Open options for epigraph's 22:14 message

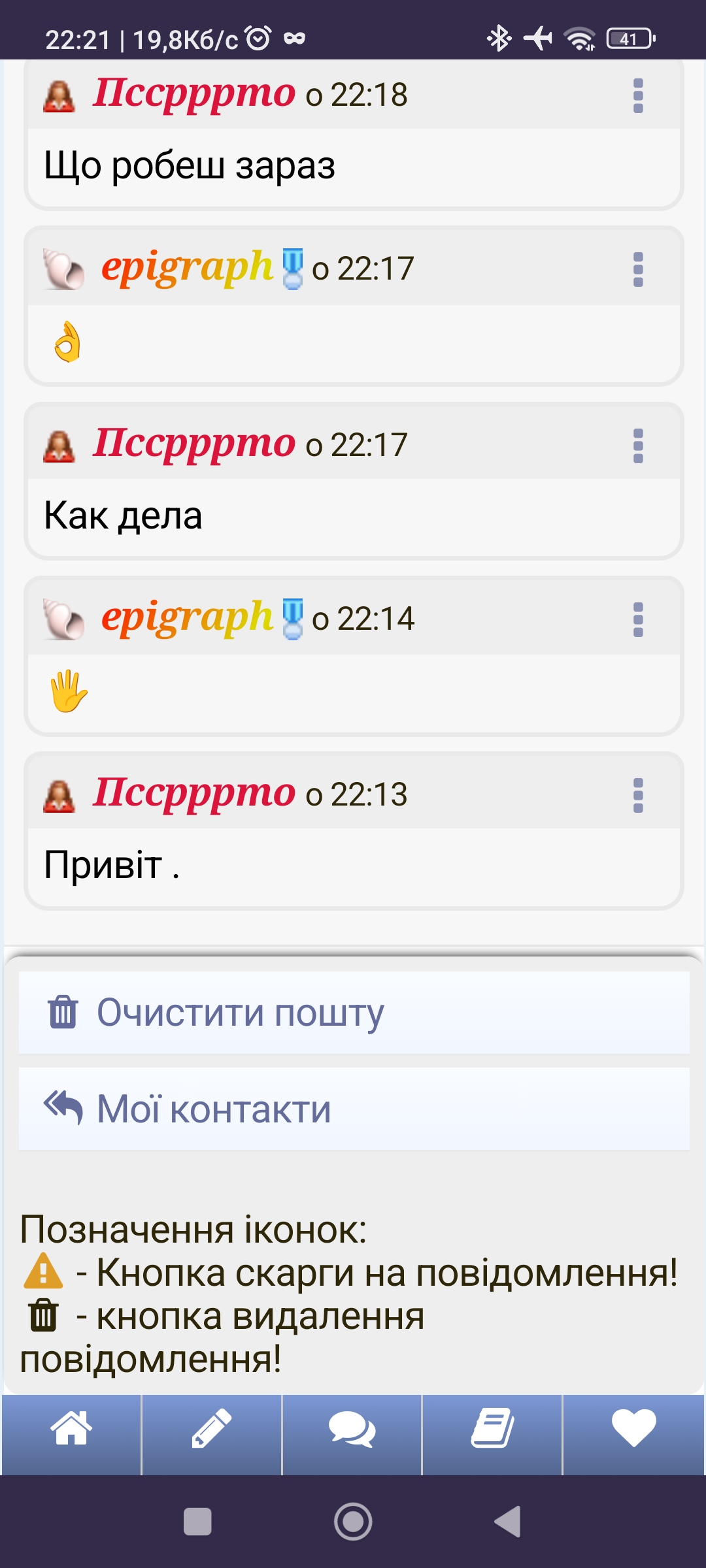click(x=638, y=620)
